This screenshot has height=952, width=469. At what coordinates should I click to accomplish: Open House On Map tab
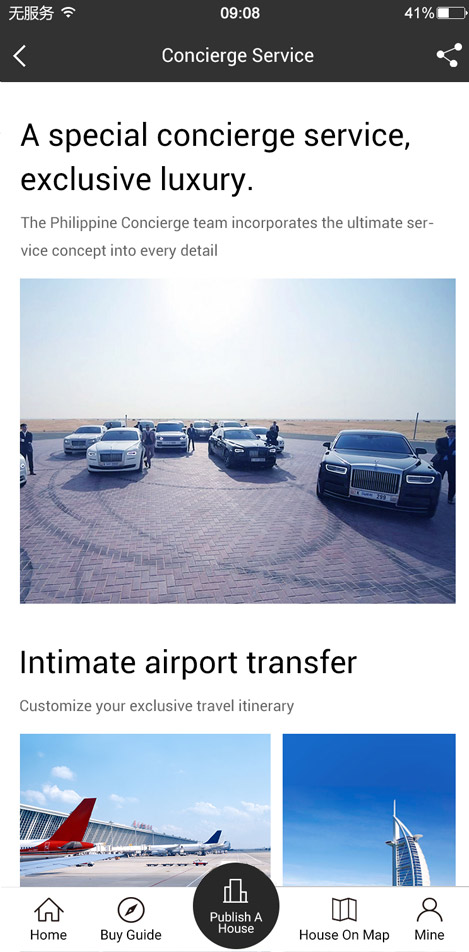(x=344, y=919)
